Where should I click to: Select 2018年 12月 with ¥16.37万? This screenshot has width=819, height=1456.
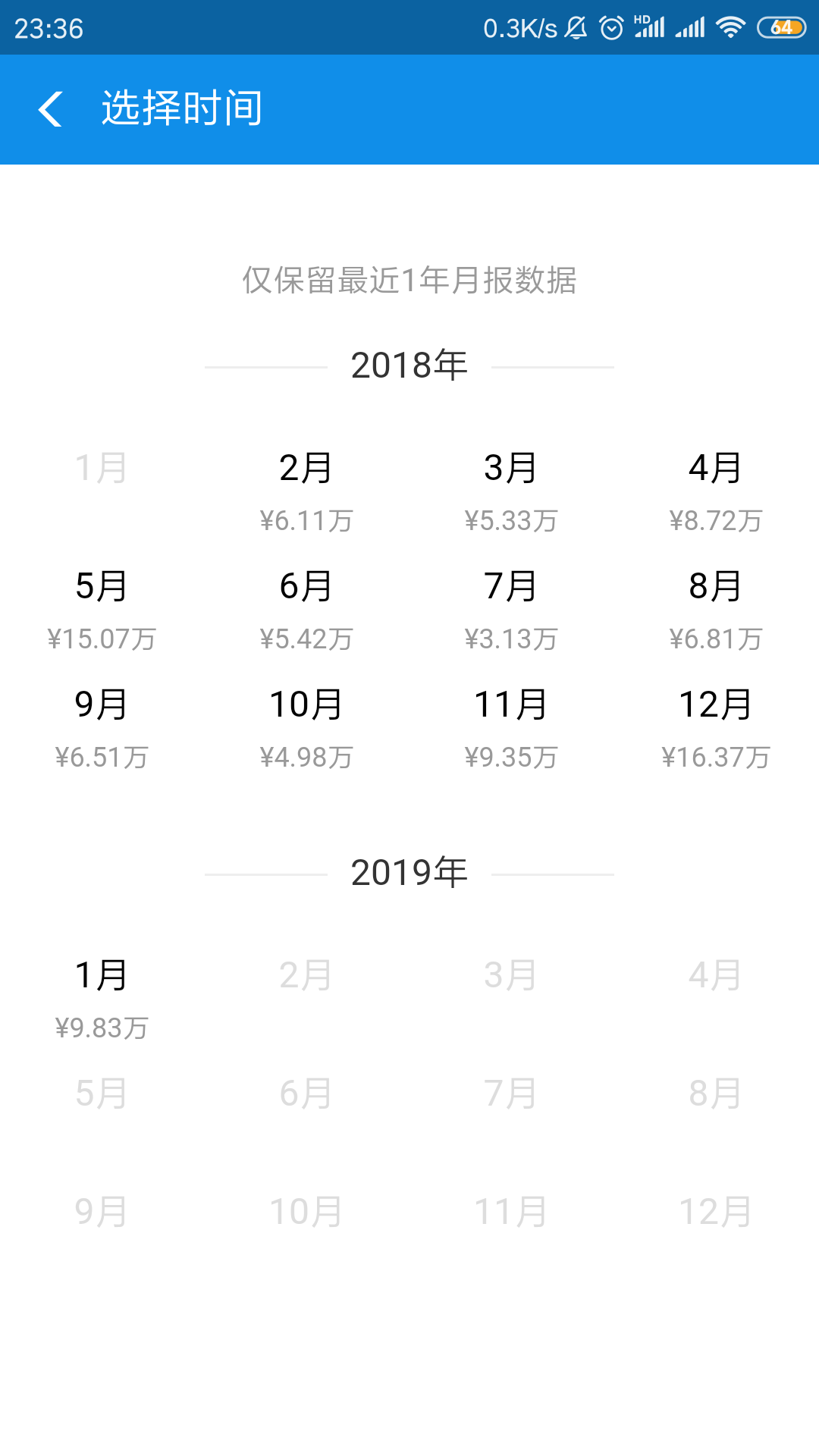coord(716,728)
